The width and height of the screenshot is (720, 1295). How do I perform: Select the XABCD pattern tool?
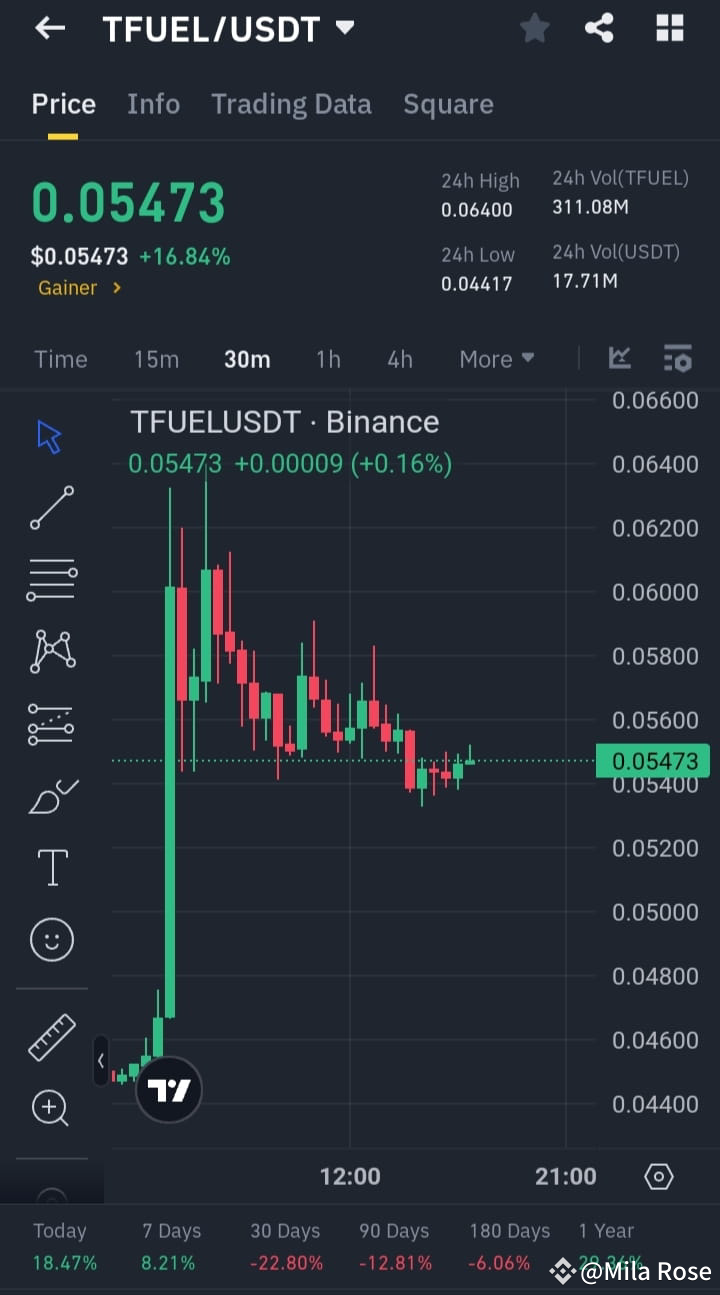pos(51,651)
